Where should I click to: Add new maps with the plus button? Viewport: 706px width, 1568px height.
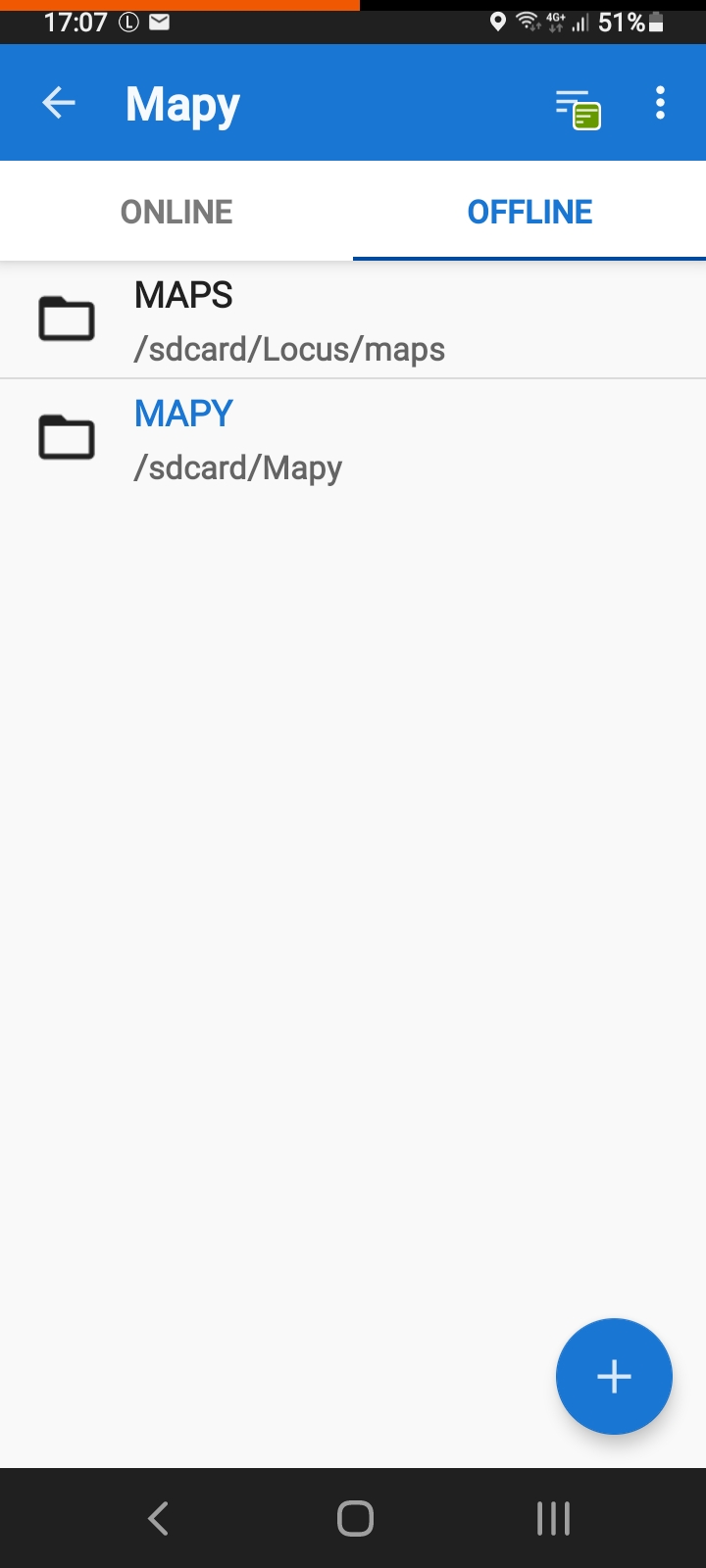click(614, 1376)
